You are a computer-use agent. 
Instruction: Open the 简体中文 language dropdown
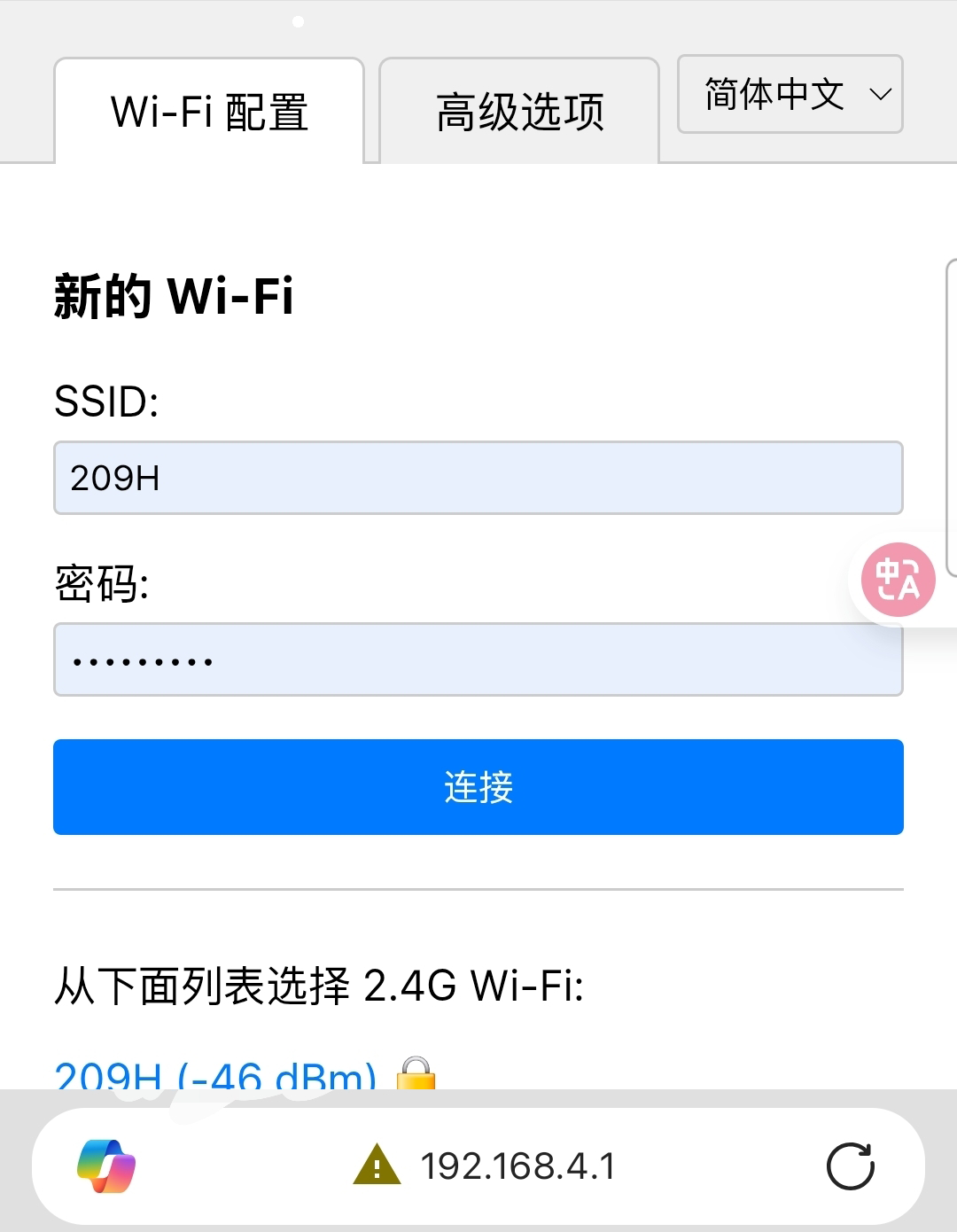(790, 95)
